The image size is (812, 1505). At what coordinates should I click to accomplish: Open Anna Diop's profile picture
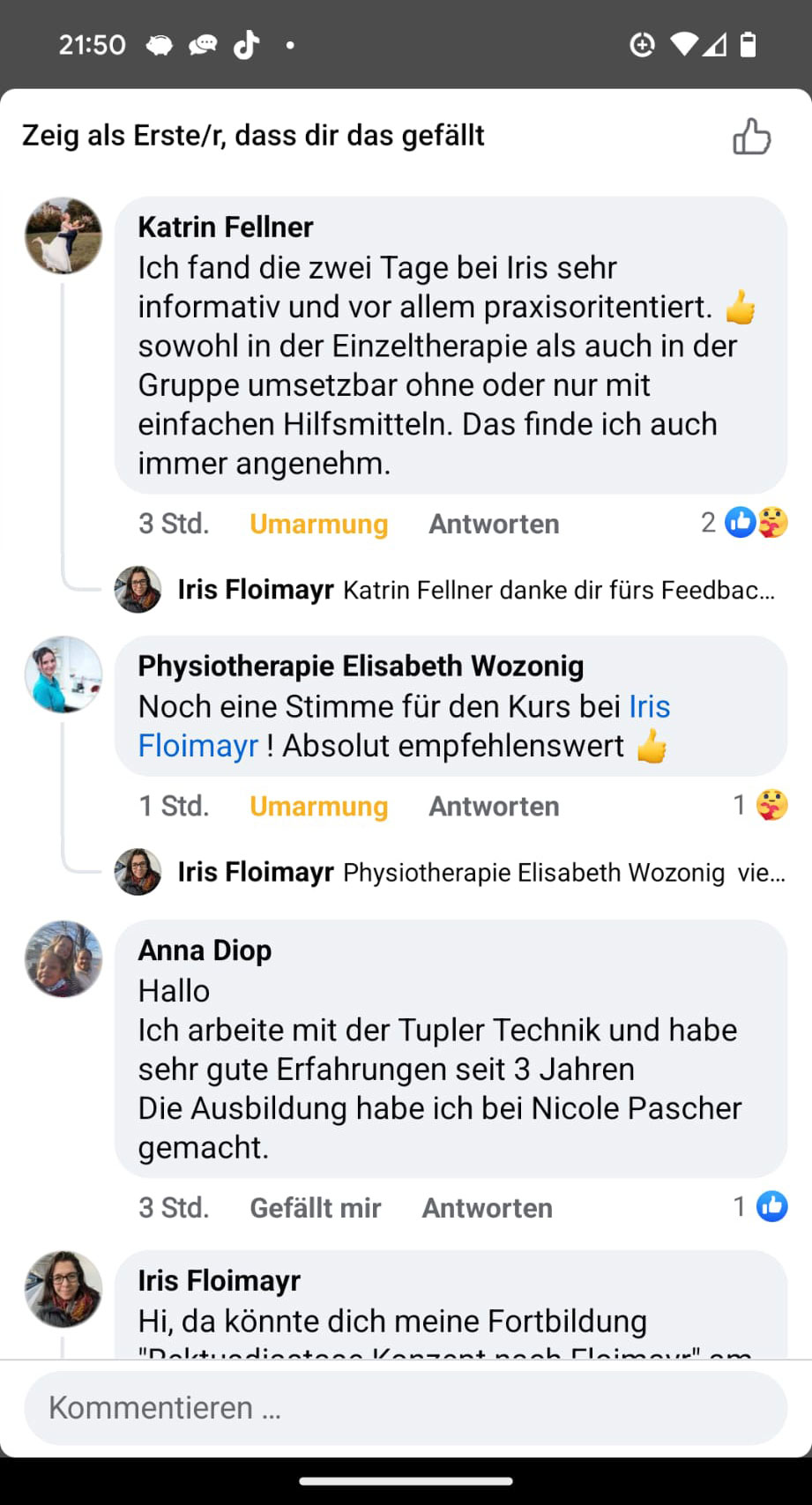tap(63, 959)
